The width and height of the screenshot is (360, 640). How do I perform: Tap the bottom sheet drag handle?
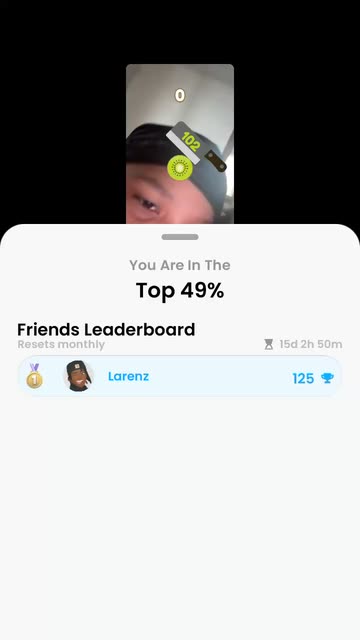coord(180,237)
